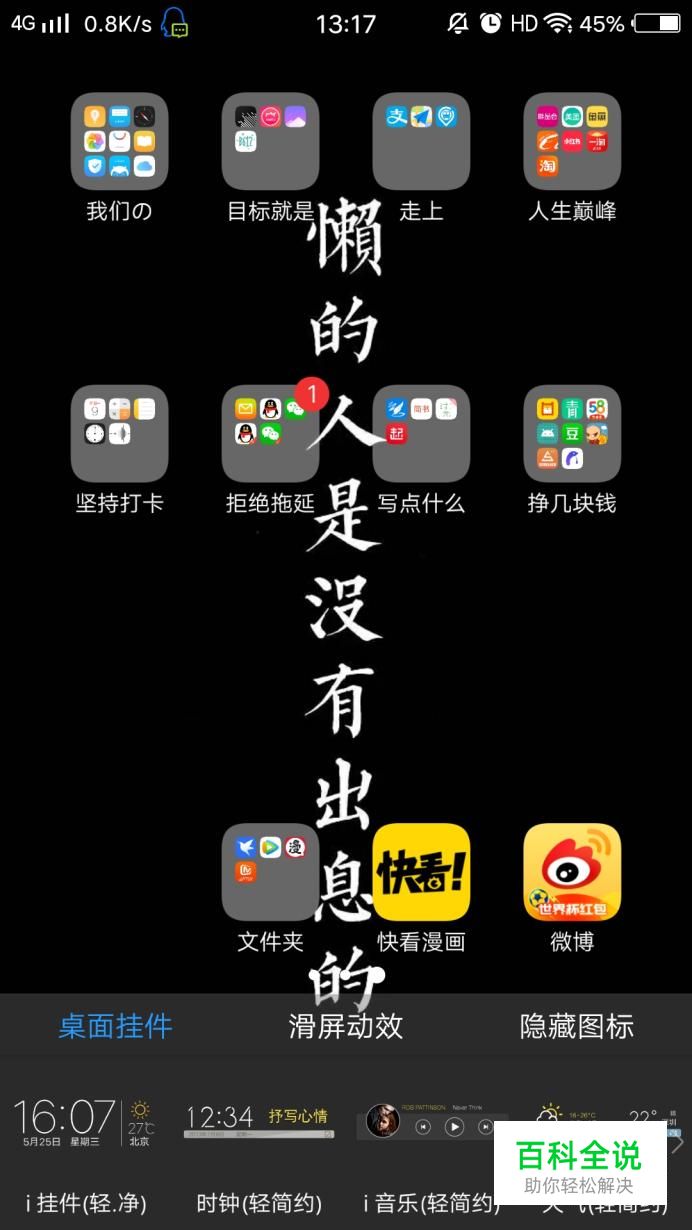692x1230 pixels.
Task: Launch the 微博 app
Action: [572, 872]
